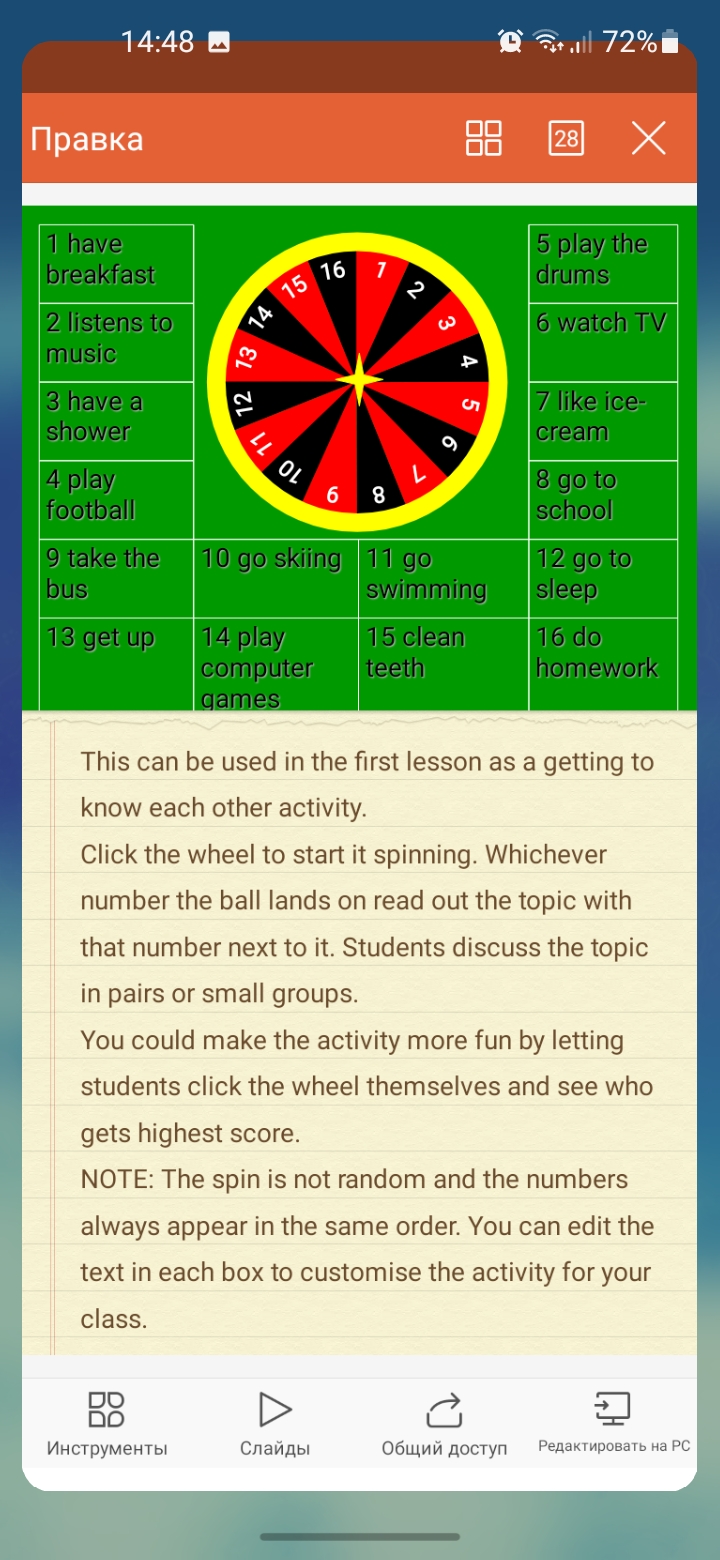
Task: Start the Слайды slideshow
Action: pos(275,1423)
